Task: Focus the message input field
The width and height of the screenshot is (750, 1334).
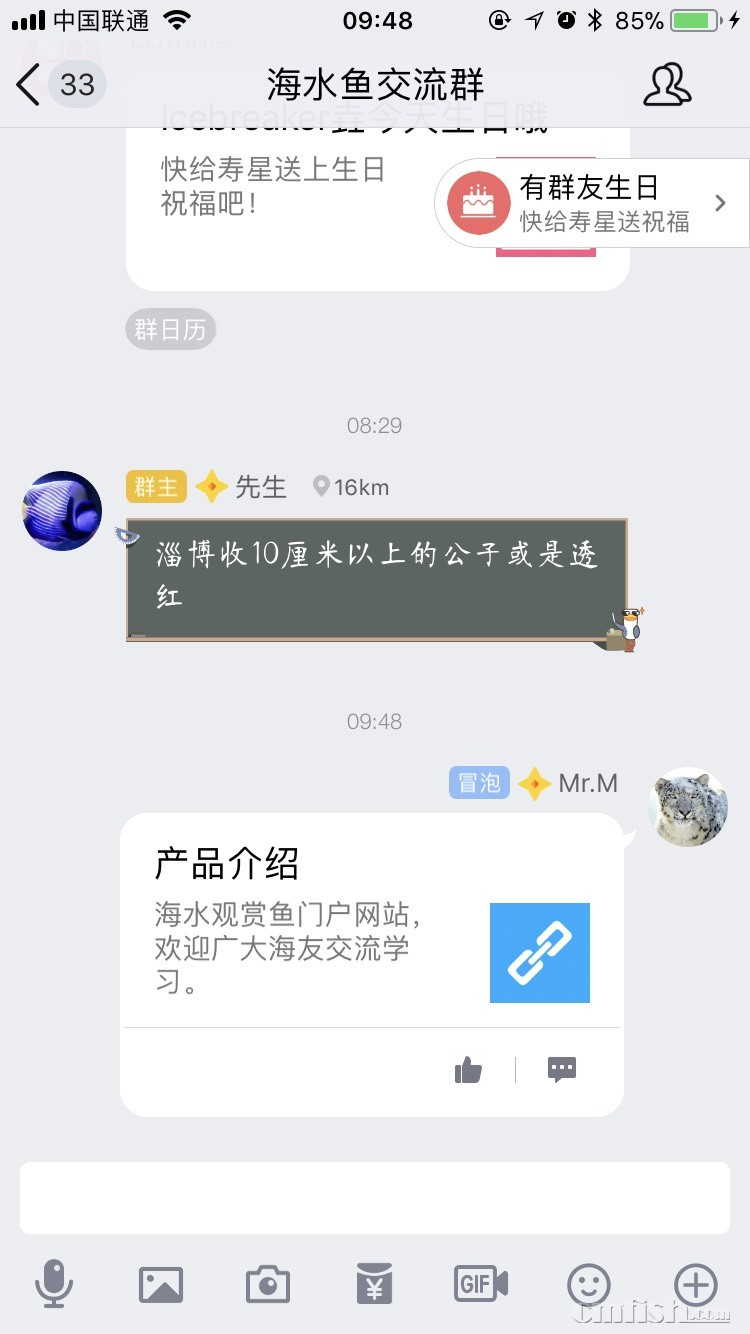Action: (374, 1197)
